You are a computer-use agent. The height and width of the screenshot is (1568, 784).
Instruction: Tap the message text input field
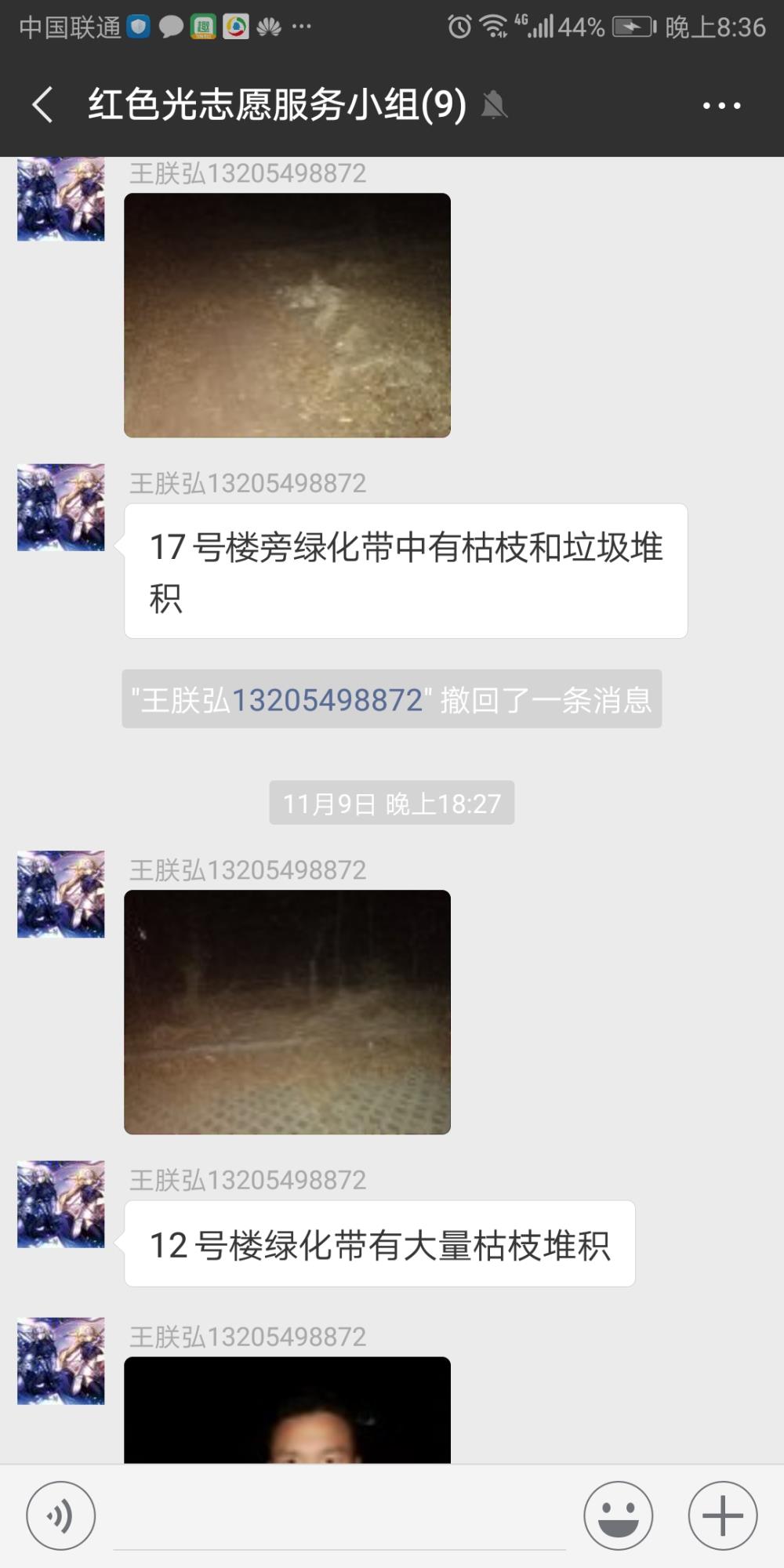[x=339, y=1517]
